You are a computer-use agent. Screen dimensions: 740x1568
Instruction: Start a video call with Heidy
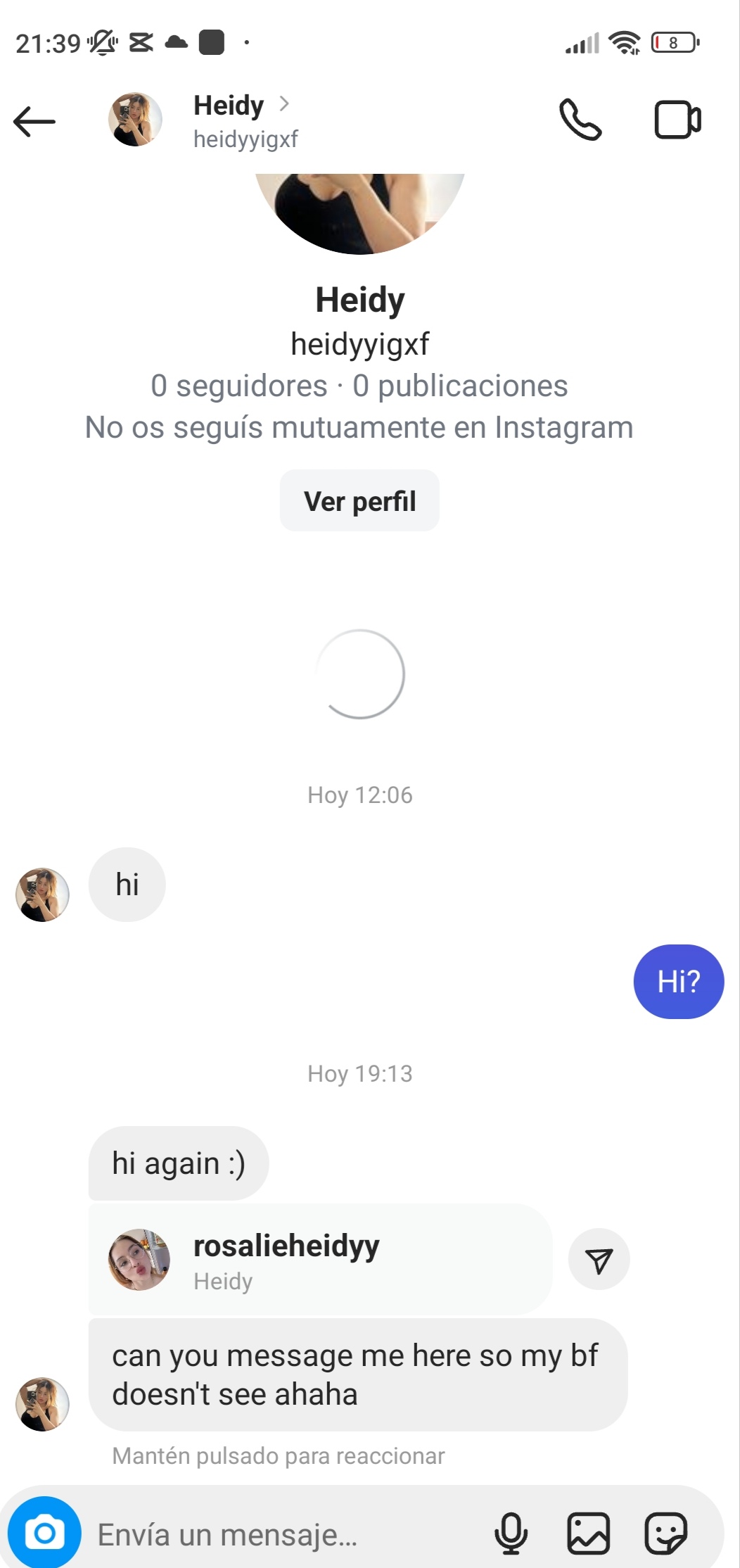coord(677,118)
